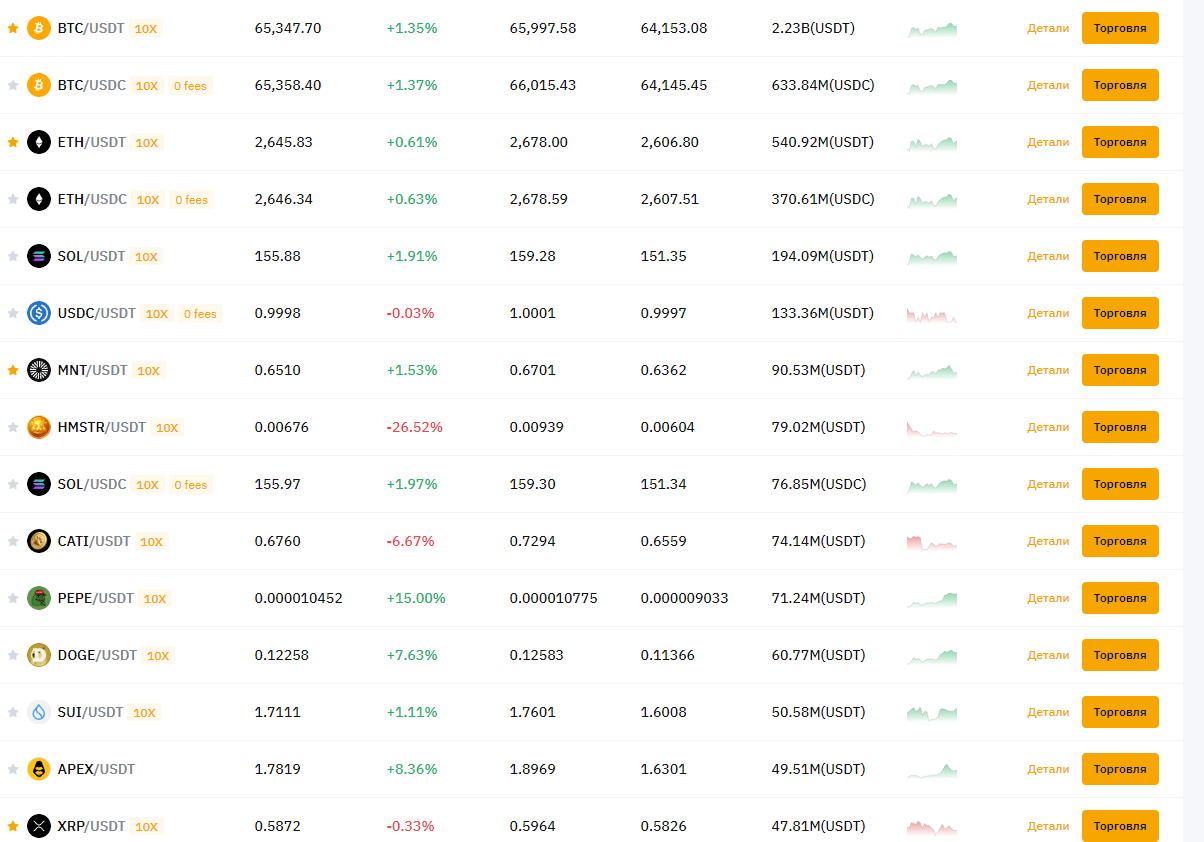Remove ETH/USDT from favorites star
The height and width of the screenshot is (842, 1204).
(13, 142)
